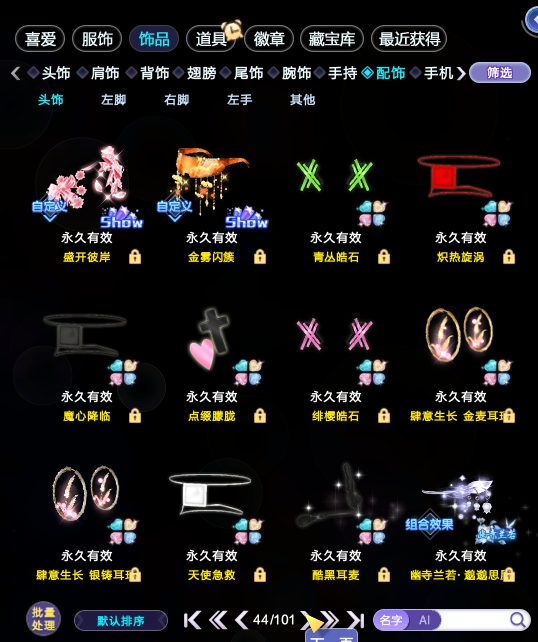
Task: Tap the search magnifier icon
Action: 518,620
